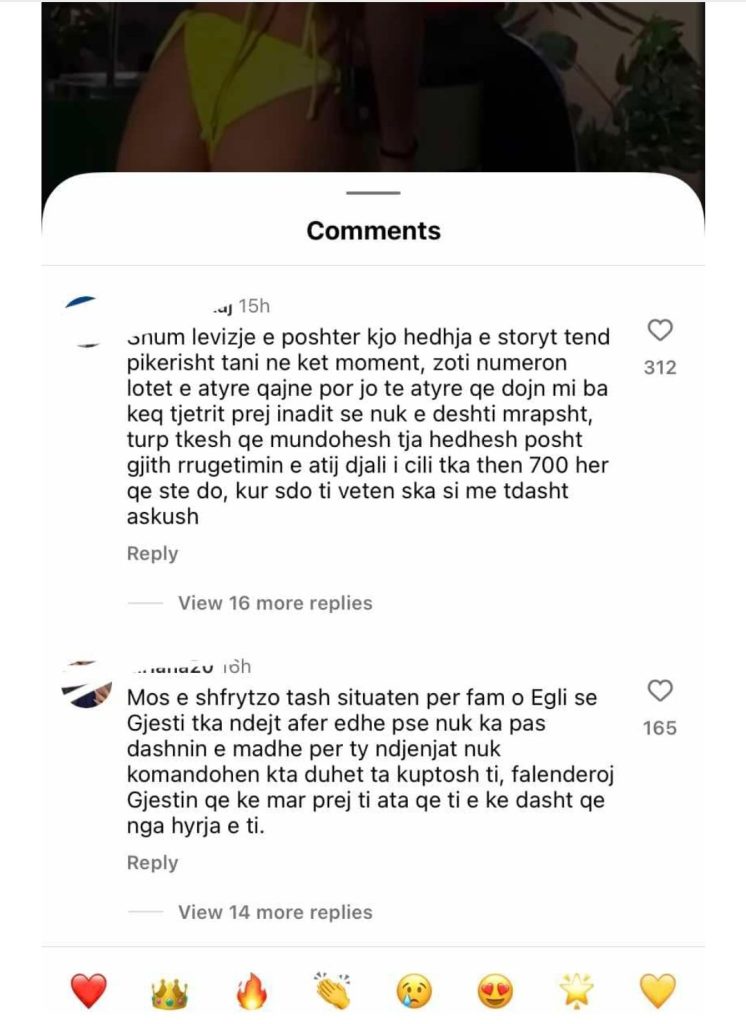This screenshot has width=746, height=1024.
Task: Choose the fire emoji
Action: 251,991
